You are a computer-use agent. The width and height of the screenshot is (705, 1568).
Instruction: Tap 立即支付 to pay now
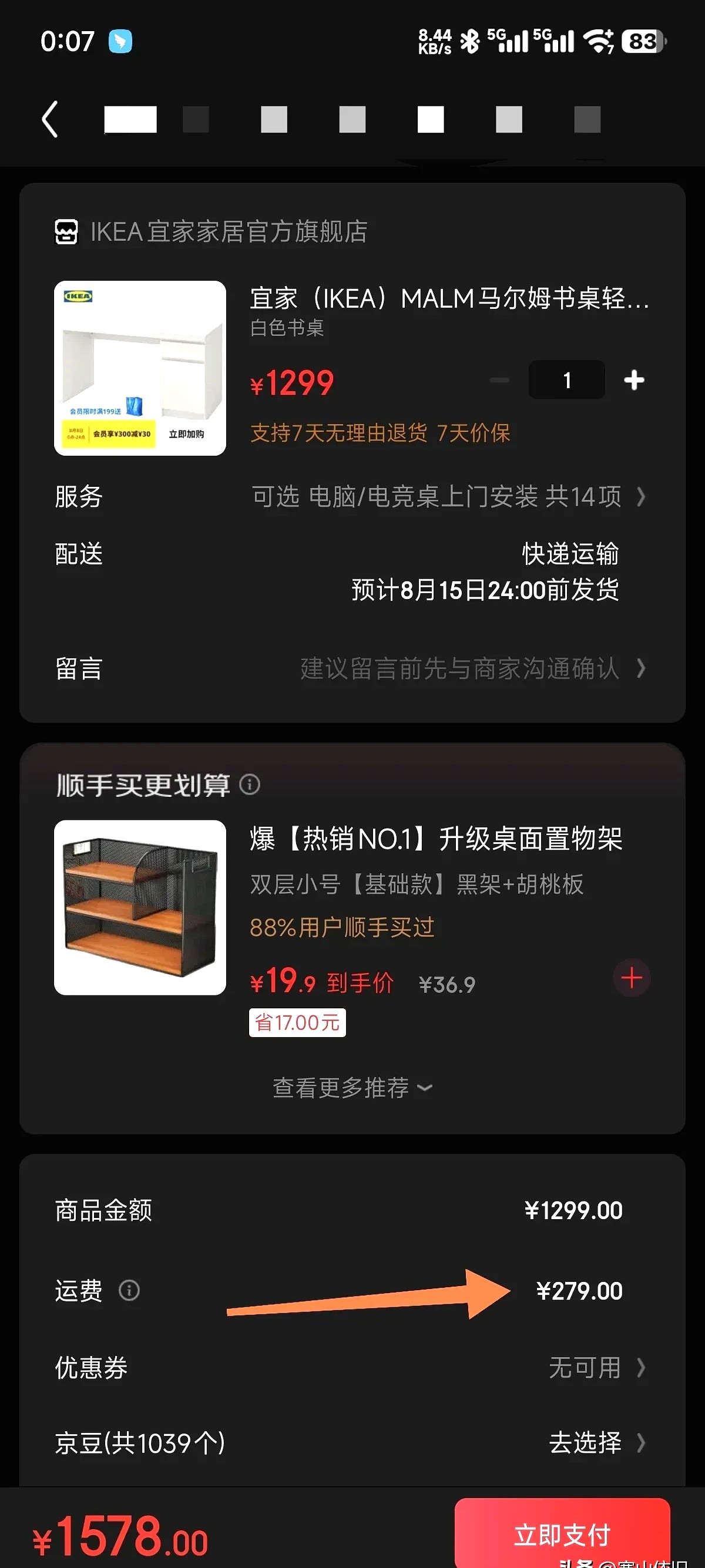point(562,1534)
